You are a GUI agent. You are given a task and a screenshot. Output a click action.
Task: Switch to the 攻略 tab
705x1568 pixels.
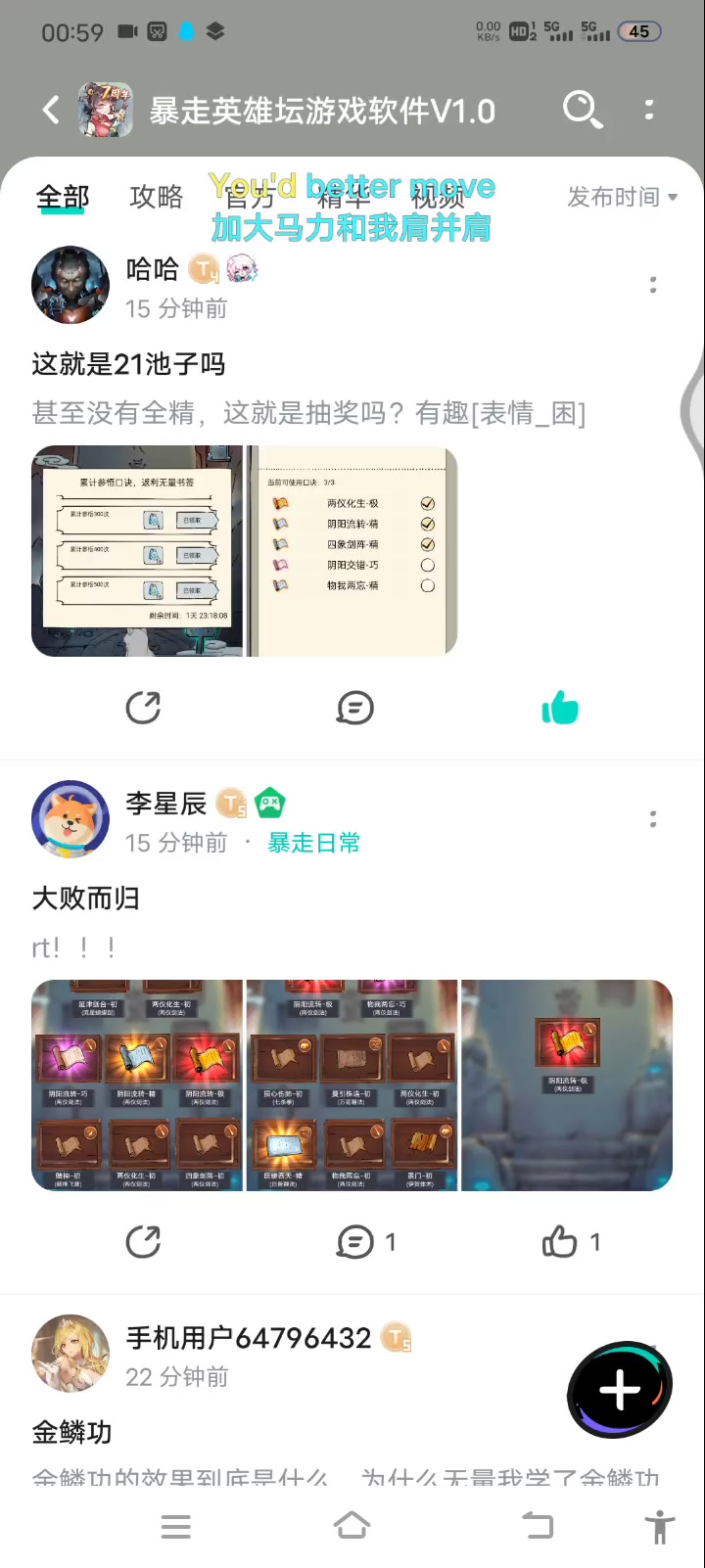coord(157,197)
